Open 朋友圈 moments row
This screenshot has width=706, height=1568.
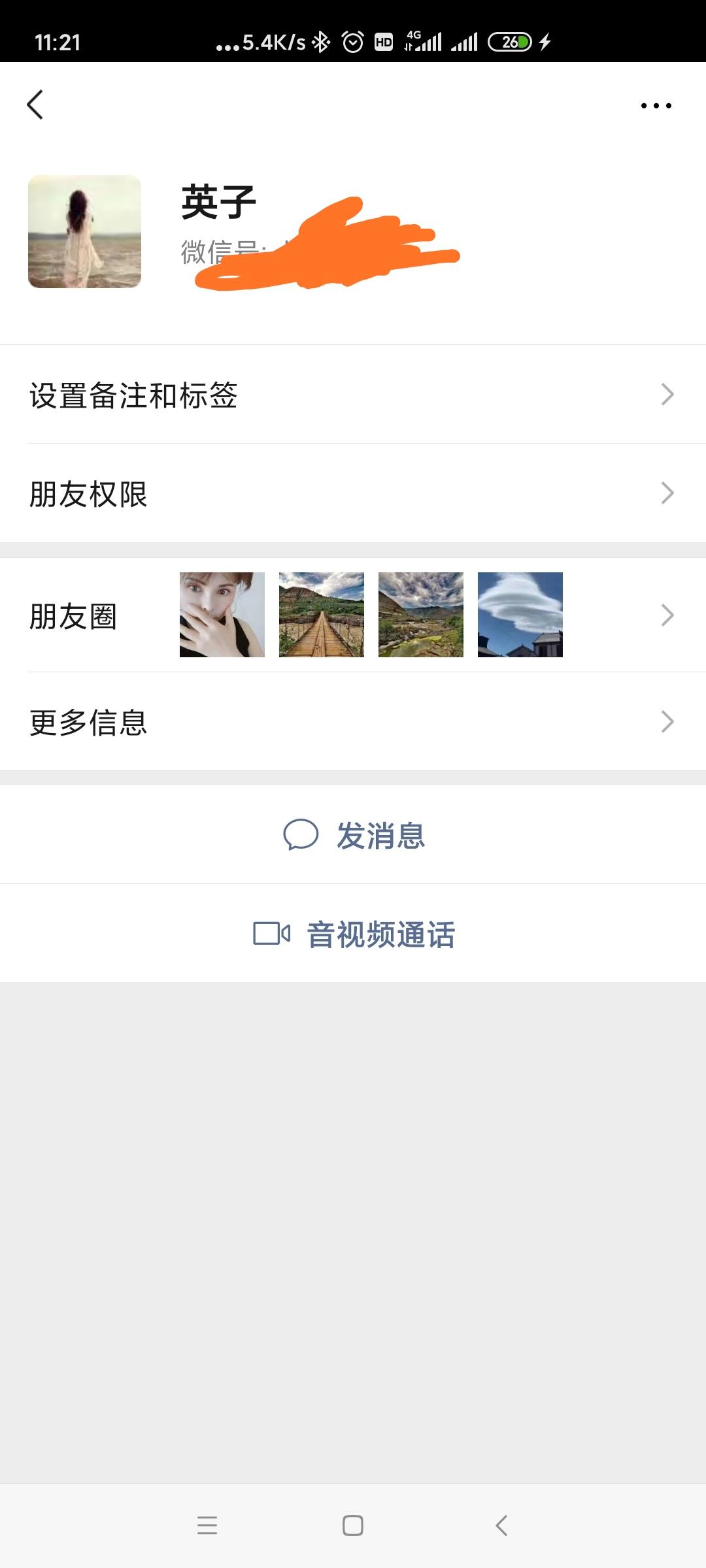point(353,615)
